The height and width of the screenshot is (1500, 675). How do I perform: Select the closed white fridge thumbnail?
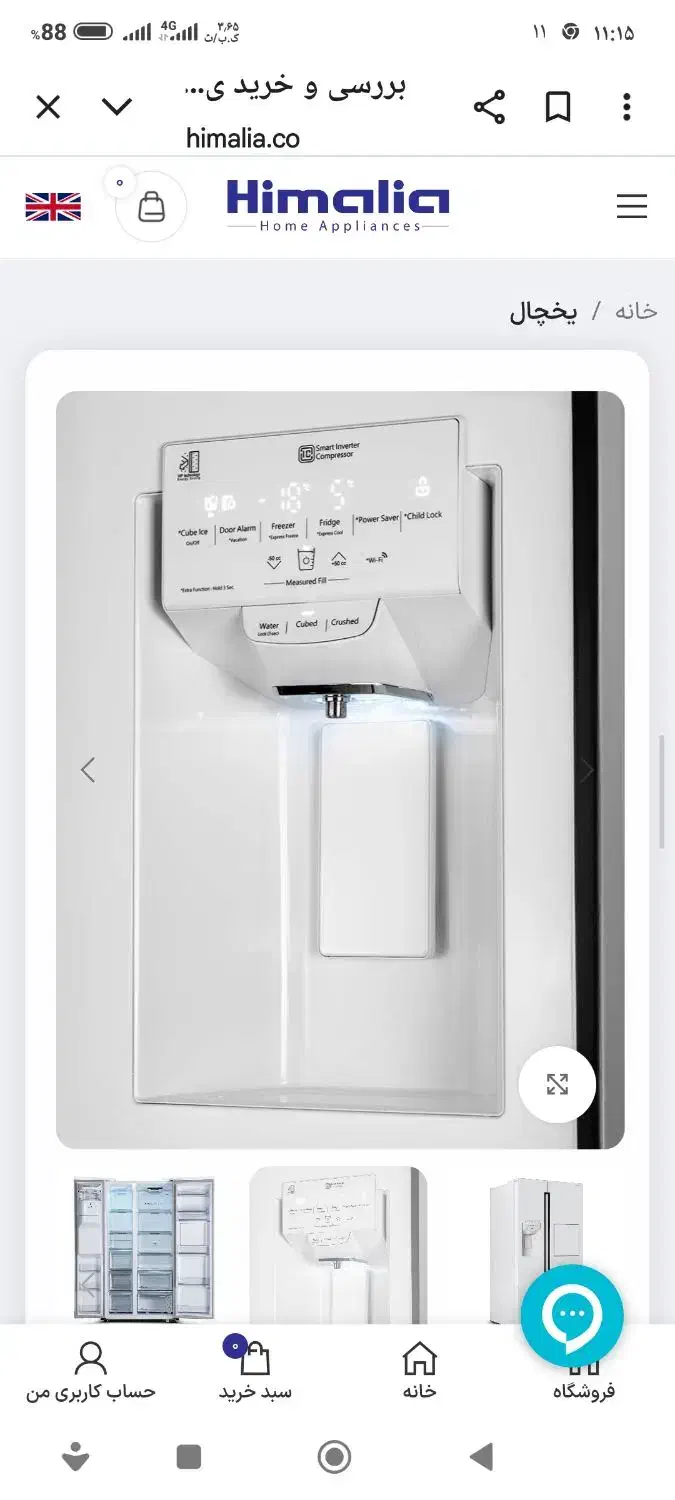click(535, 1245)
